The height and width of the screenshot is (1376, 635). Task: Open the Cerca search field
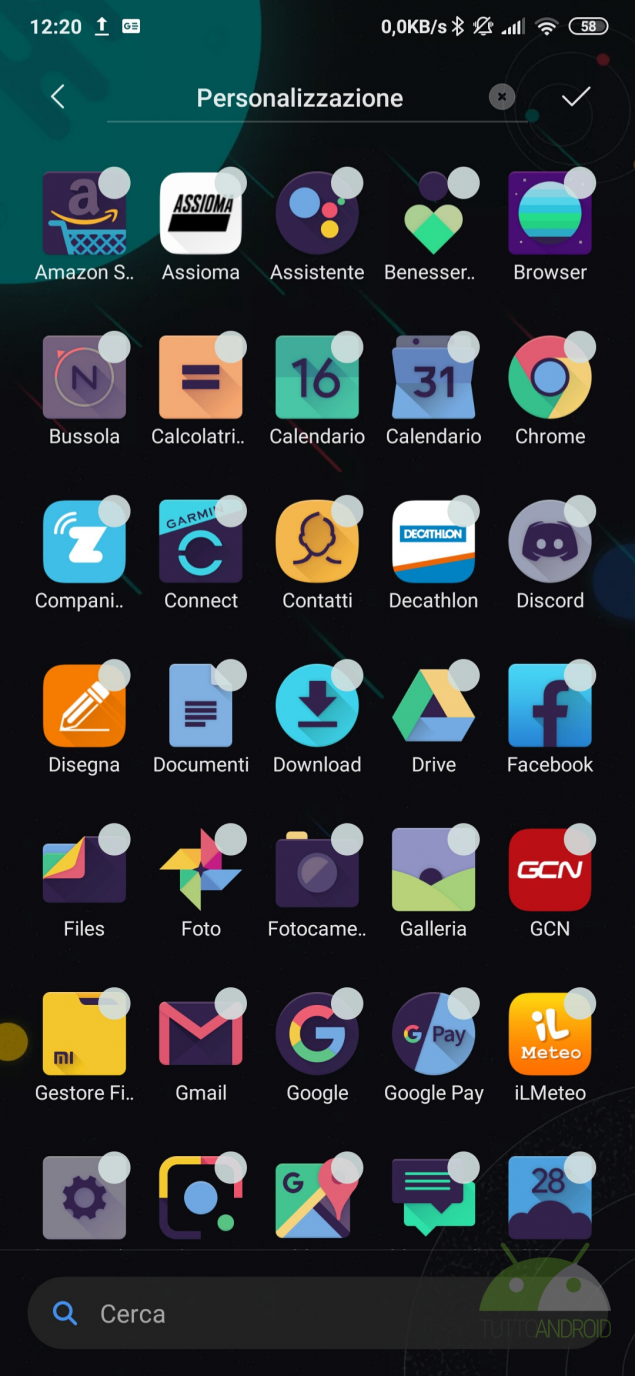(300, 1314)
